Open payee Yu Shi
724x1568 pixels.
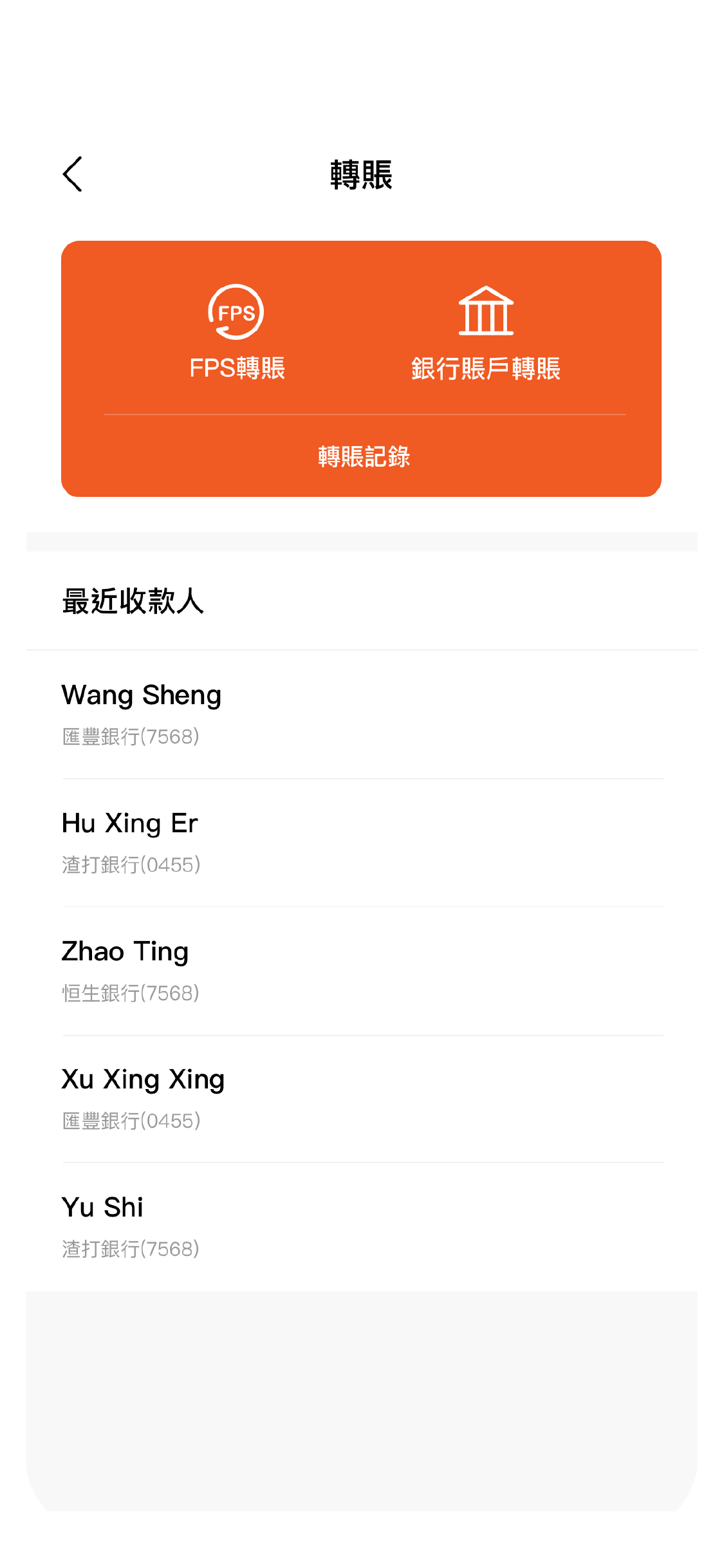point(362,1227)
